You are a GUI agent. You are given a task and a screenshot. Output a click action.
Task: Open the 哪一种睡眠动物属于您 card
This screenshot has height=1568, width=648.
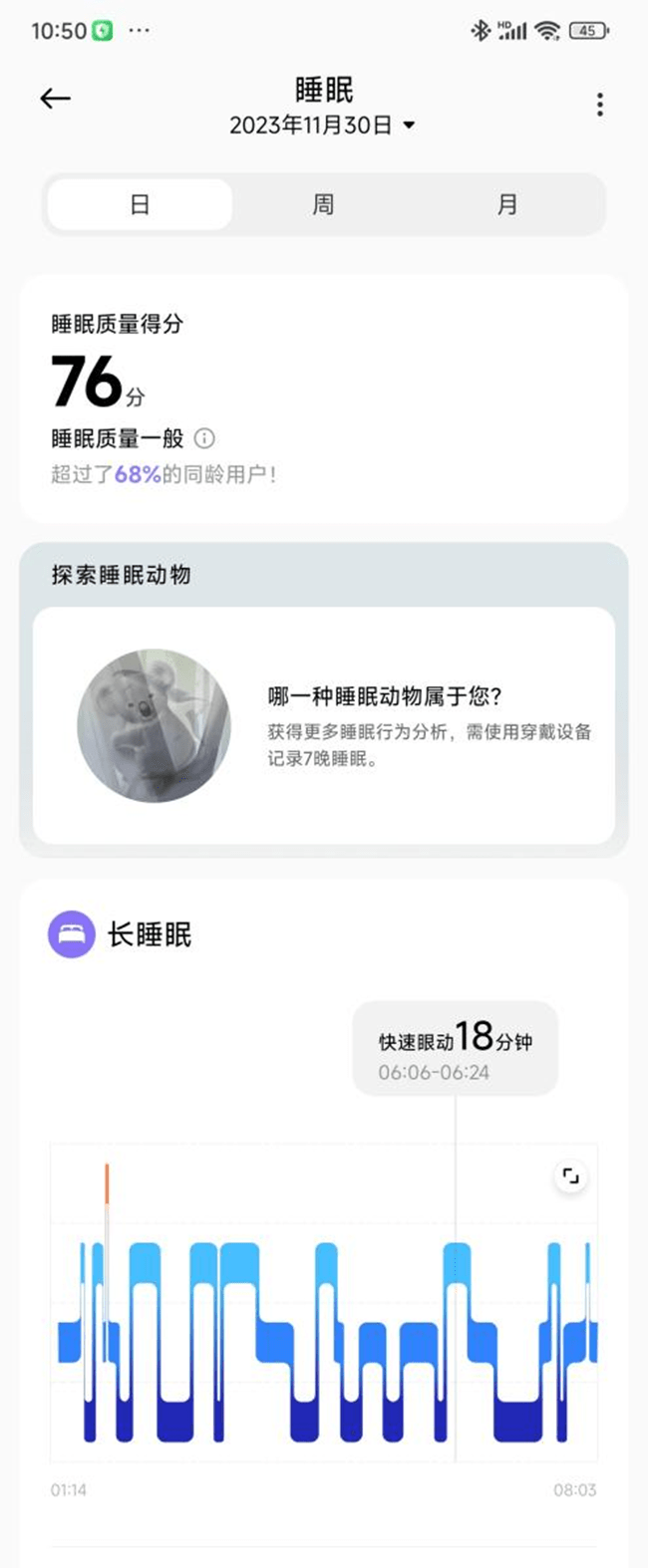(324, 725)
